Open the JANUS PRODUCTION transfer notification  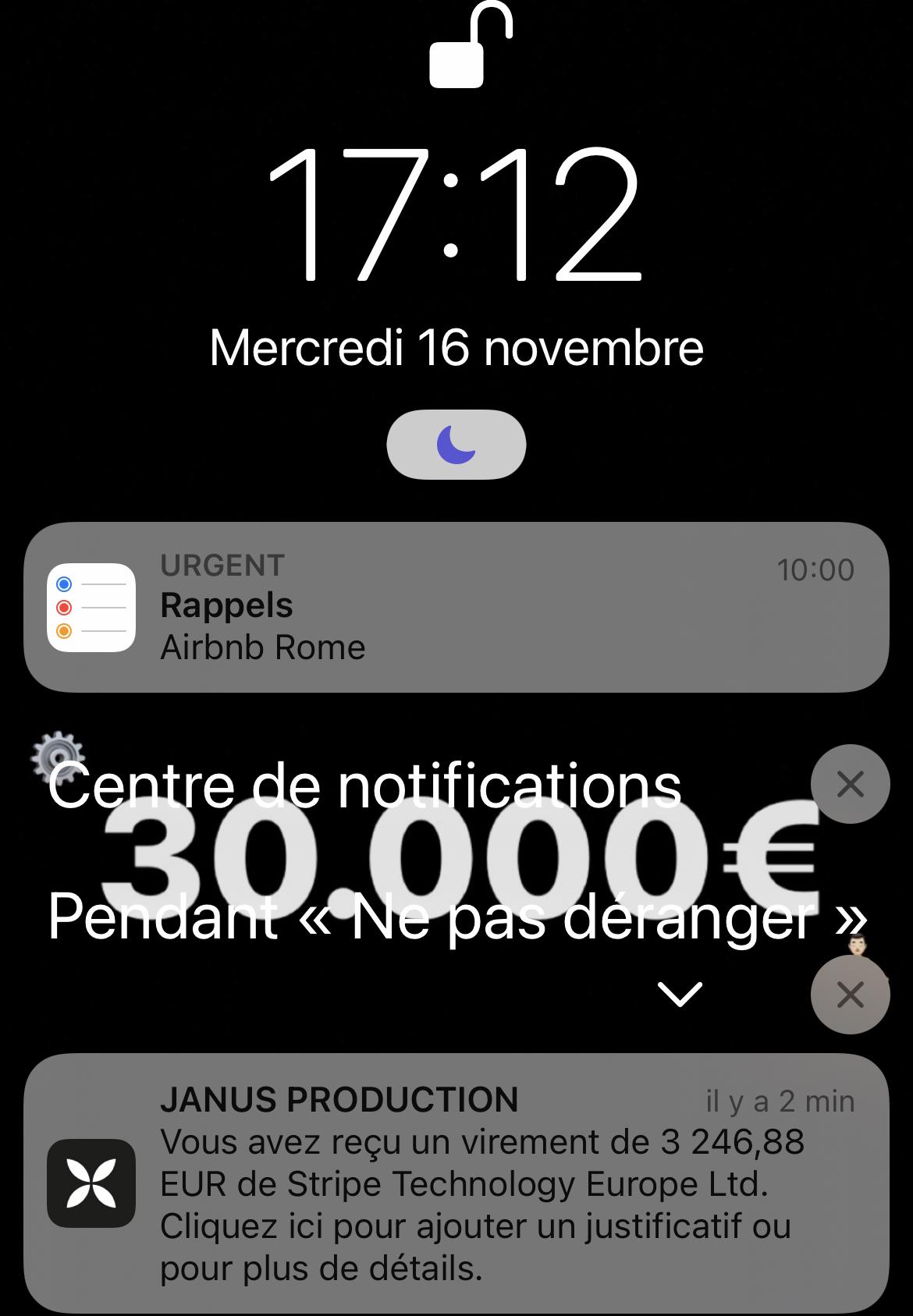456,1183
